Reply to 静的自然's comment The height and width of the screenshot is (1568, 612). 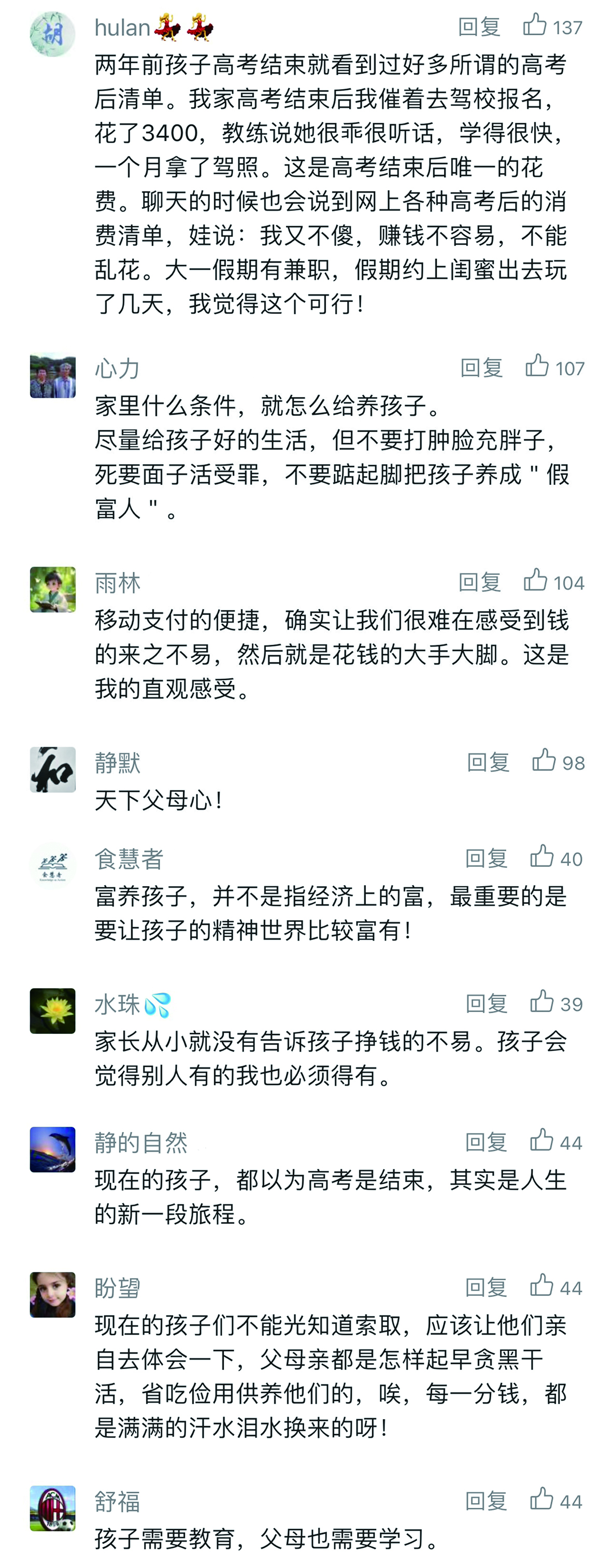pos(486,1142)
